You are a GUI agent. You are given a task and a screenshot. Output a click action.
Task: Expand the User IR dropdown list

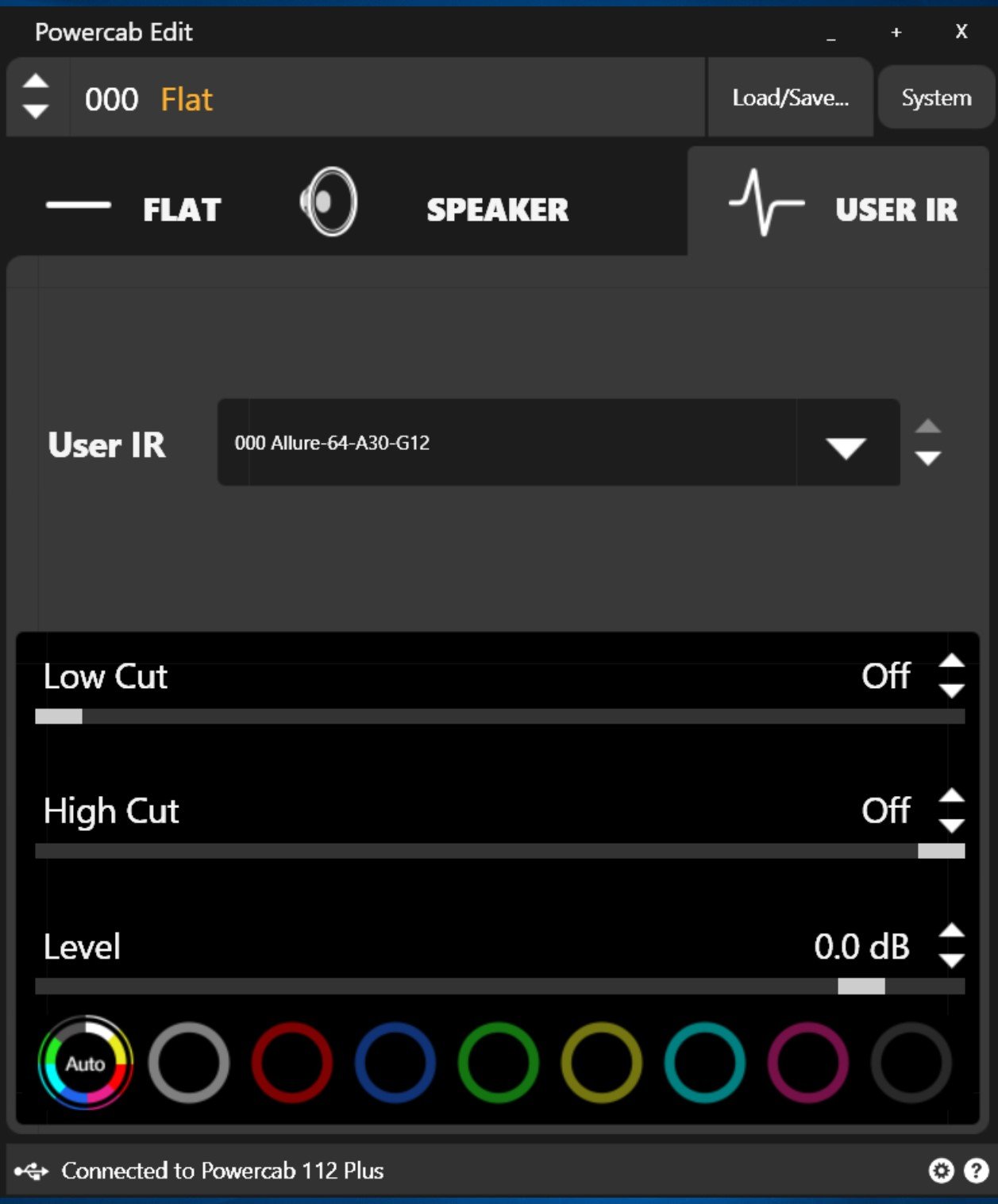click(x=846, y=446)
